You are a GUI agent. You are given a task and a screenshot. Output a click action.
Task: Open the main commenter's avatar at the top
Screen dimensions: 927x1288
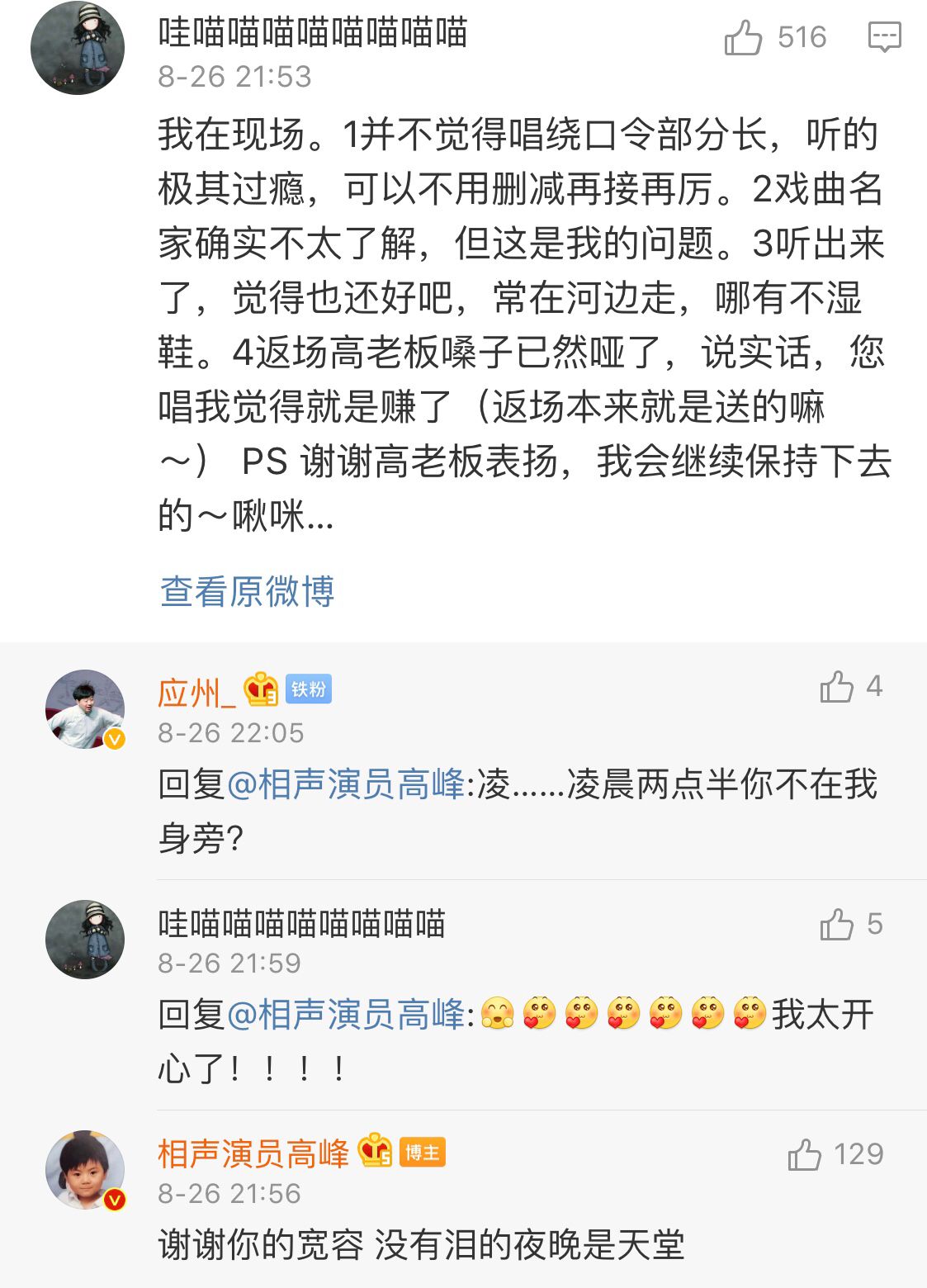(x=78, y=48)
